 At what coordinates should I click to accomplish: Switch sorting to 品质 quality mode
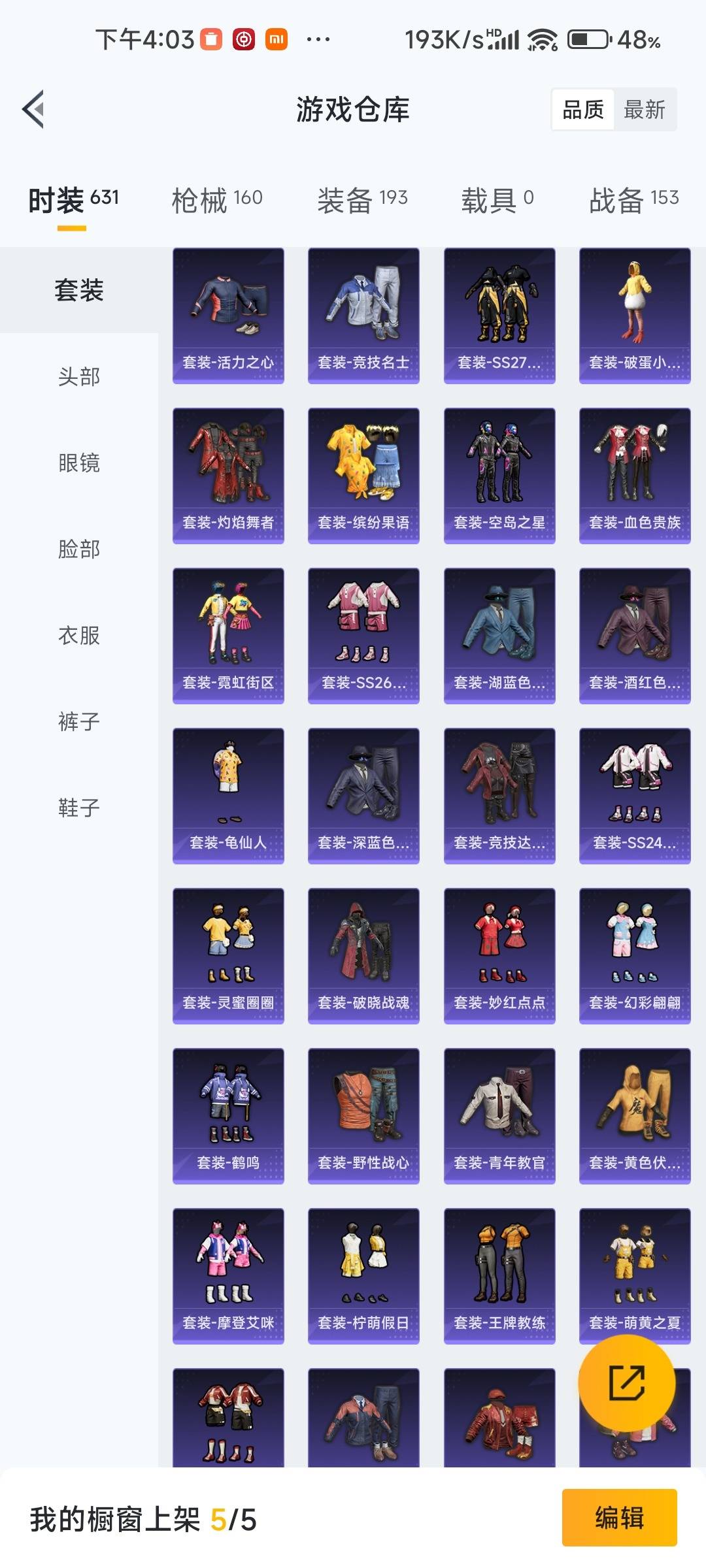pos(584,110)
